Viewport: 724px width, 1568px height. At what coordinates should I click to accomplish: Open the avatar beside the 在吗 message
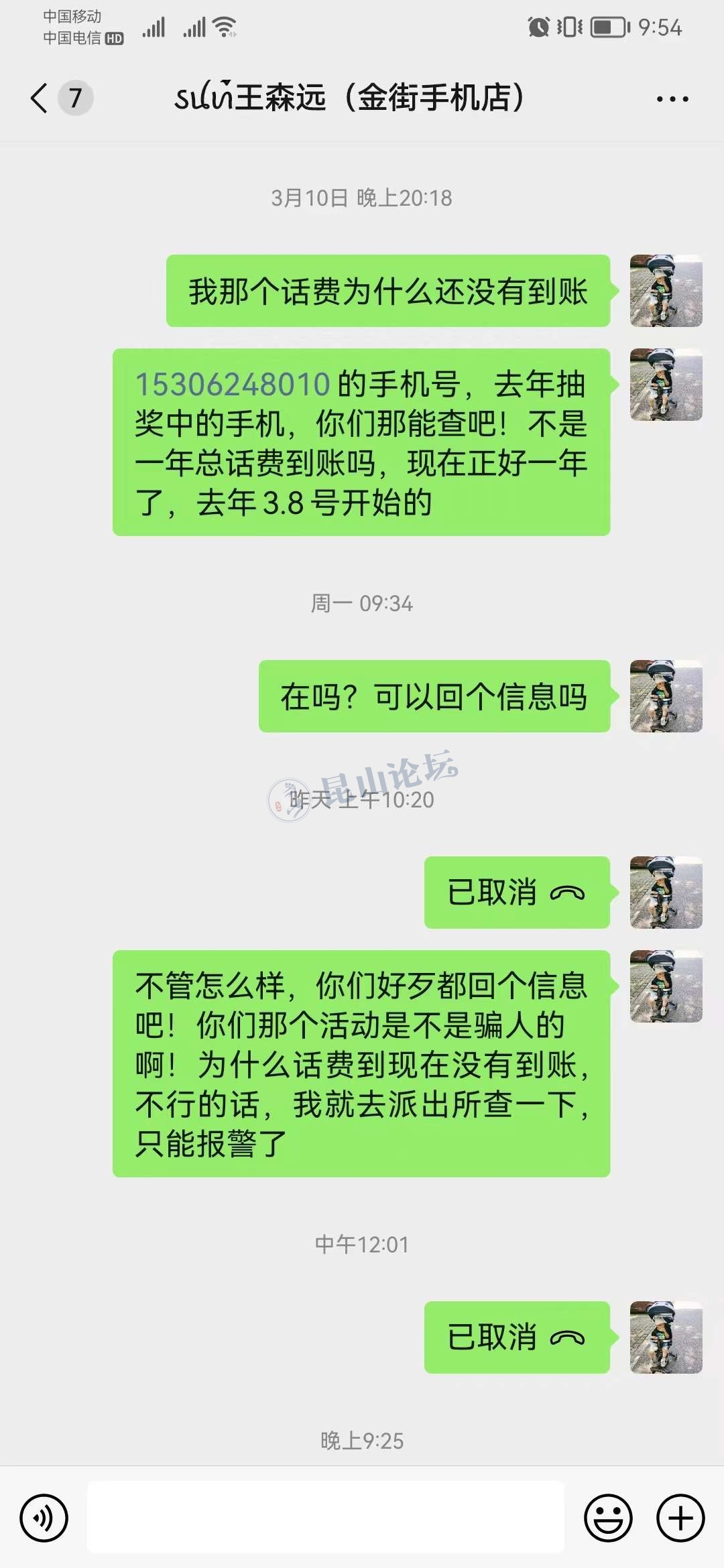point(666,696)
